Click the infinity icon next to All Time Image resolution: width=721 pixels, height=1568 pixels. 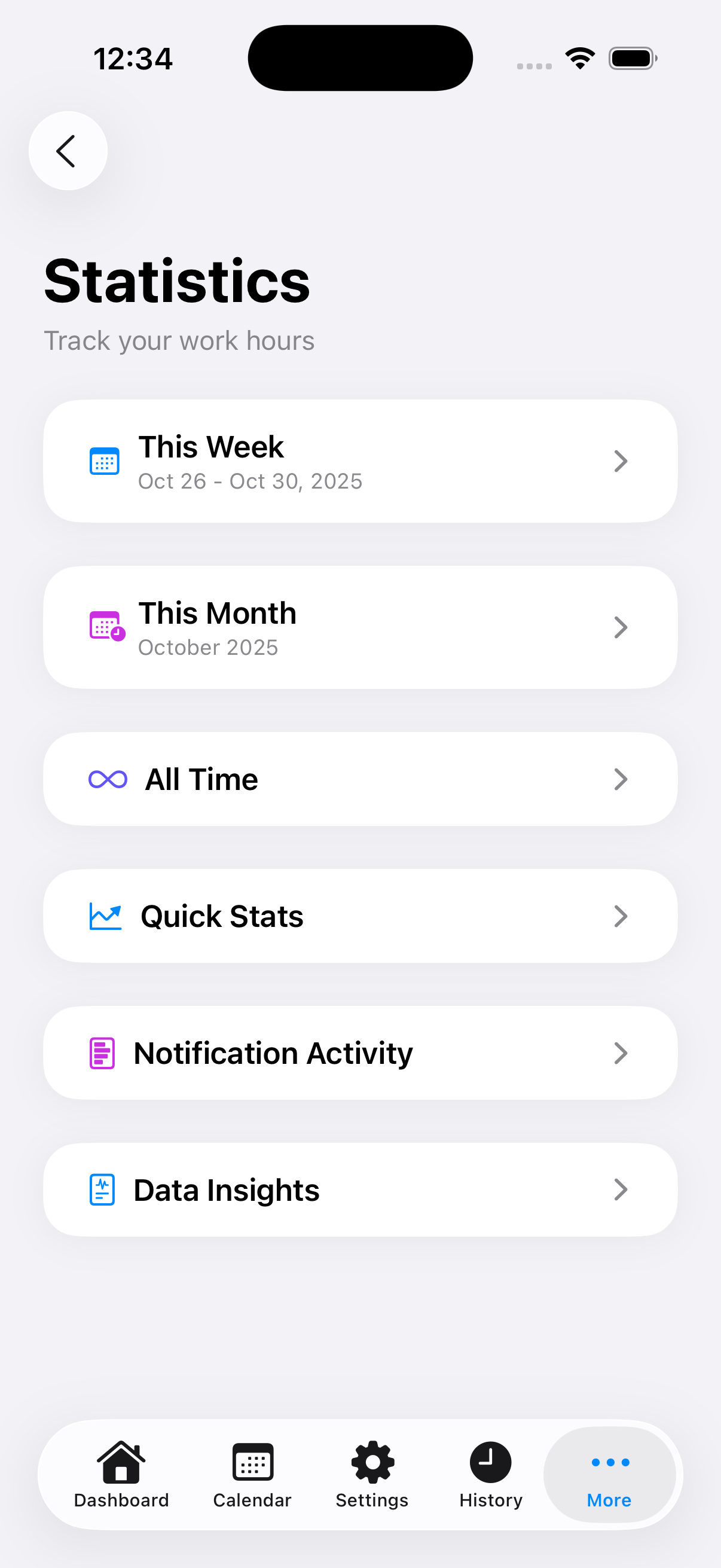click(108, 779)
